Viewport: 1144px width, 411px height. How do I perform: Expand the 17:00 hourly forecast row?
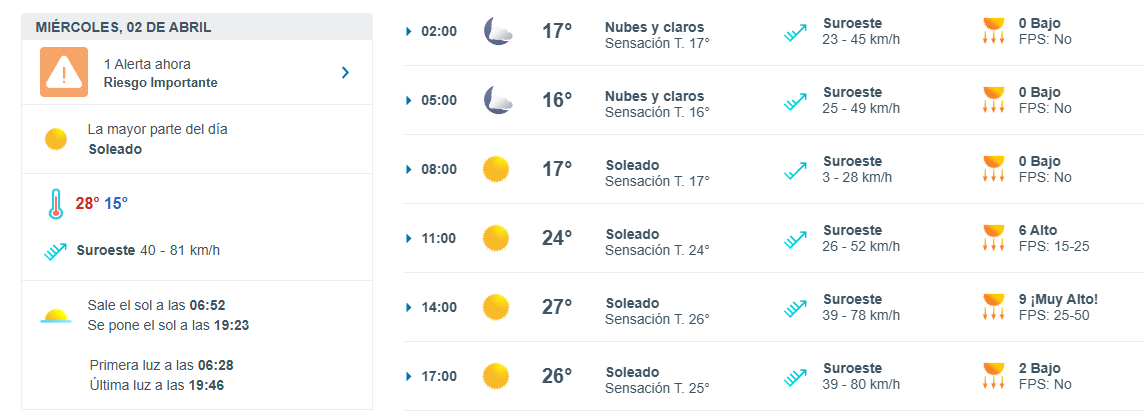tap(409, 376)
